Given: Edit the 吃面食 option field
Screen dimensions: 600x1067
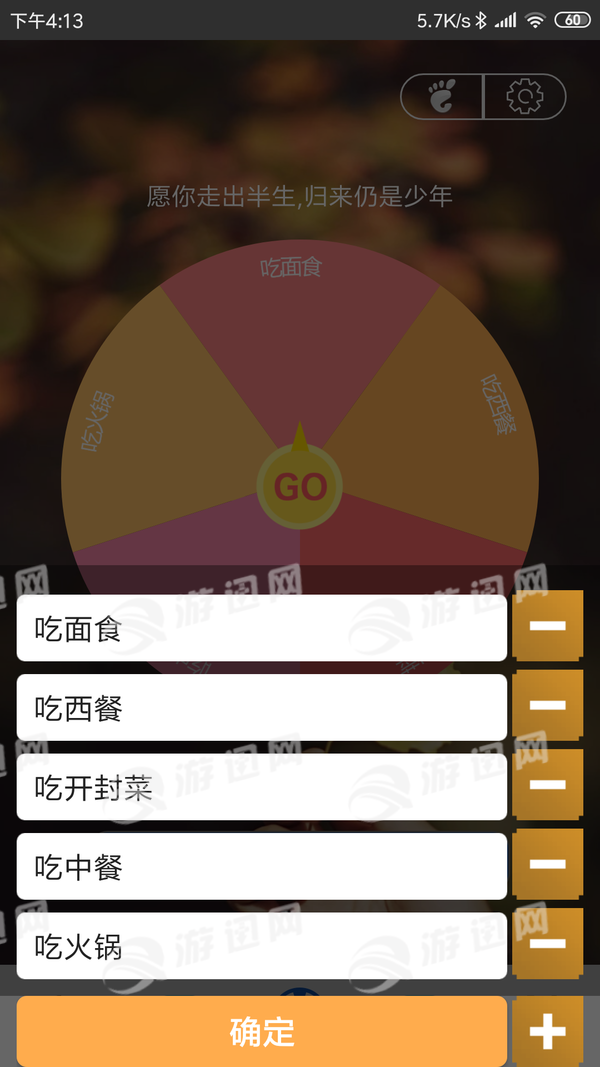Looking at the screenshot, I should pyautogui.click(x=261, y=628).
